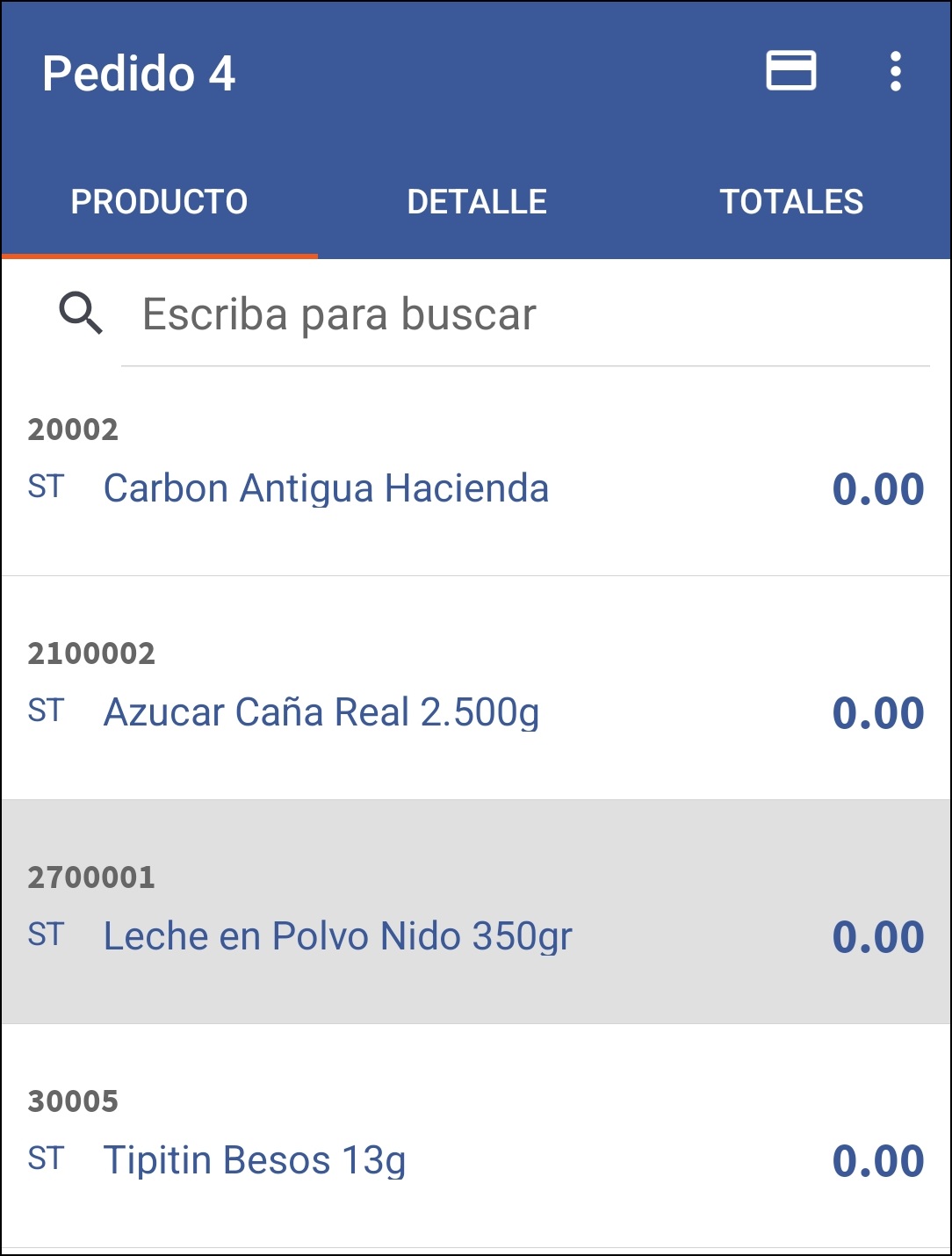Select product Carbon Antigua Hacienda
The height and width of the screenshot is (1256, 952).
click(326, 487)
